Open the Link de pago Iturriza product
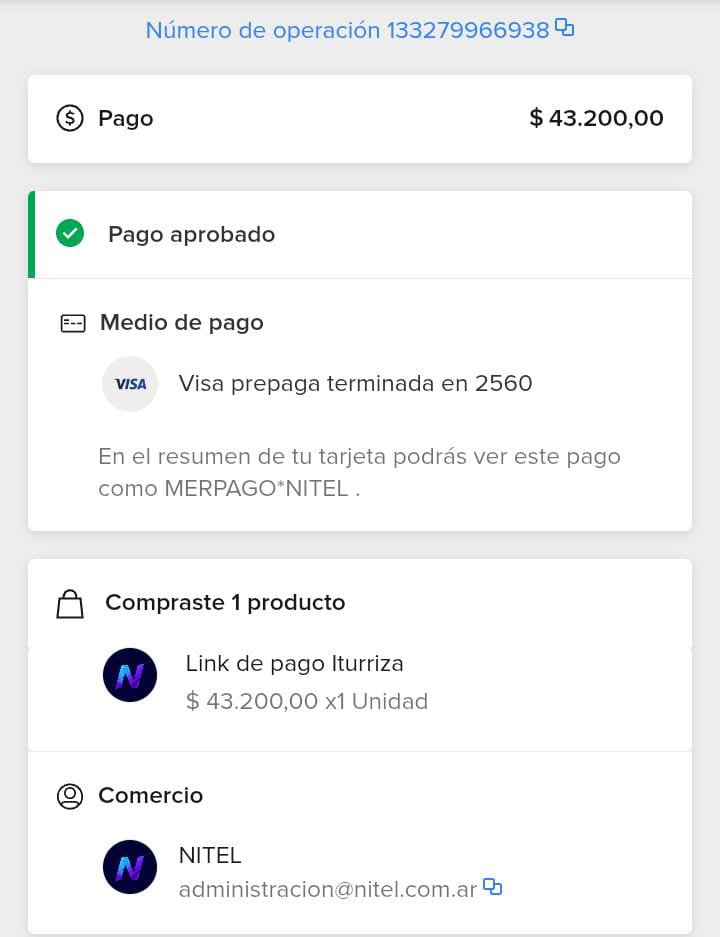 (x=294, y=664)
